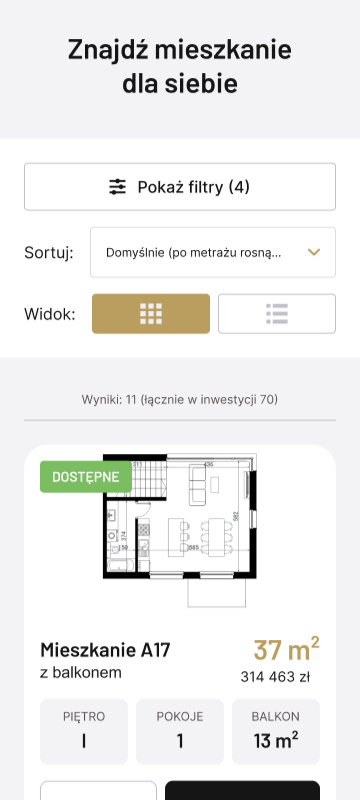Viewport: 360px width, 800px height.
Task: Select the grid view option
Action: tap(150, 313)
